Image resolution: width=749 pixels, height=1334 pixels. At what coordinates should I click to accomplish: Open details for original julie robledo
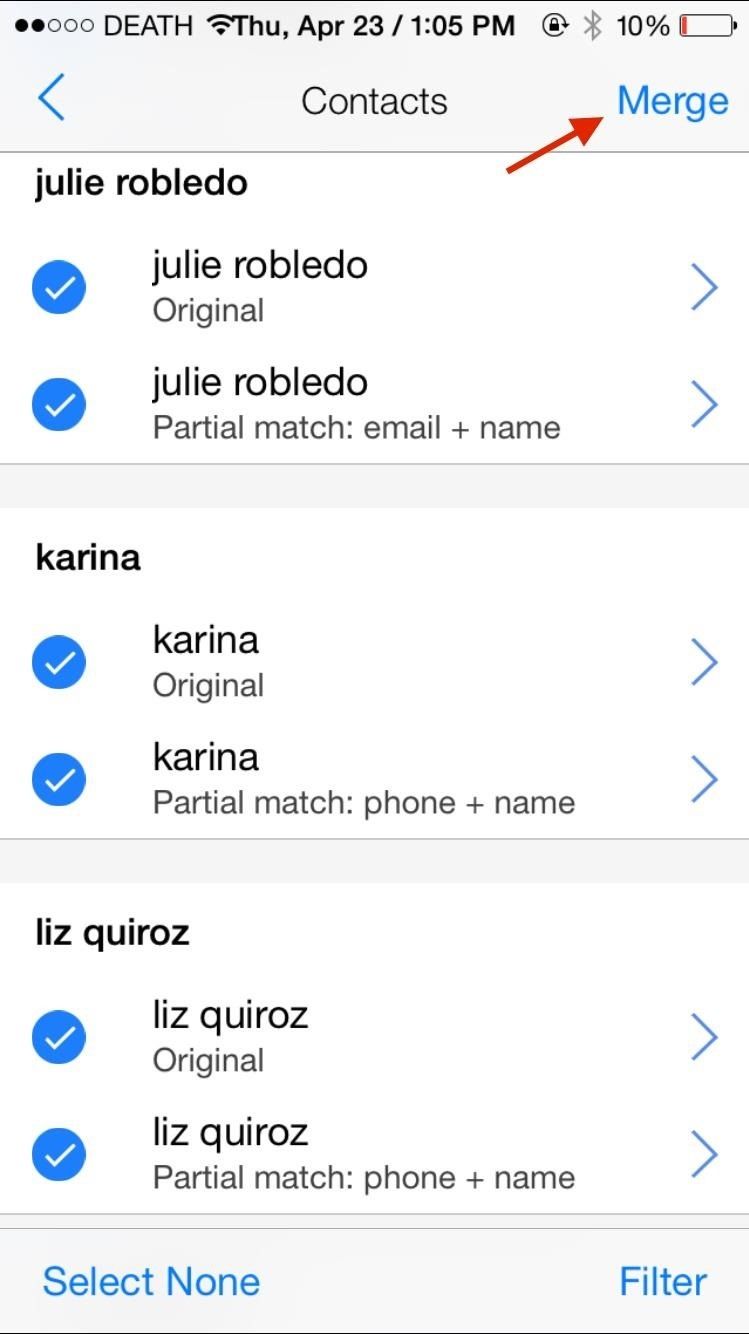tap(704, 287)
